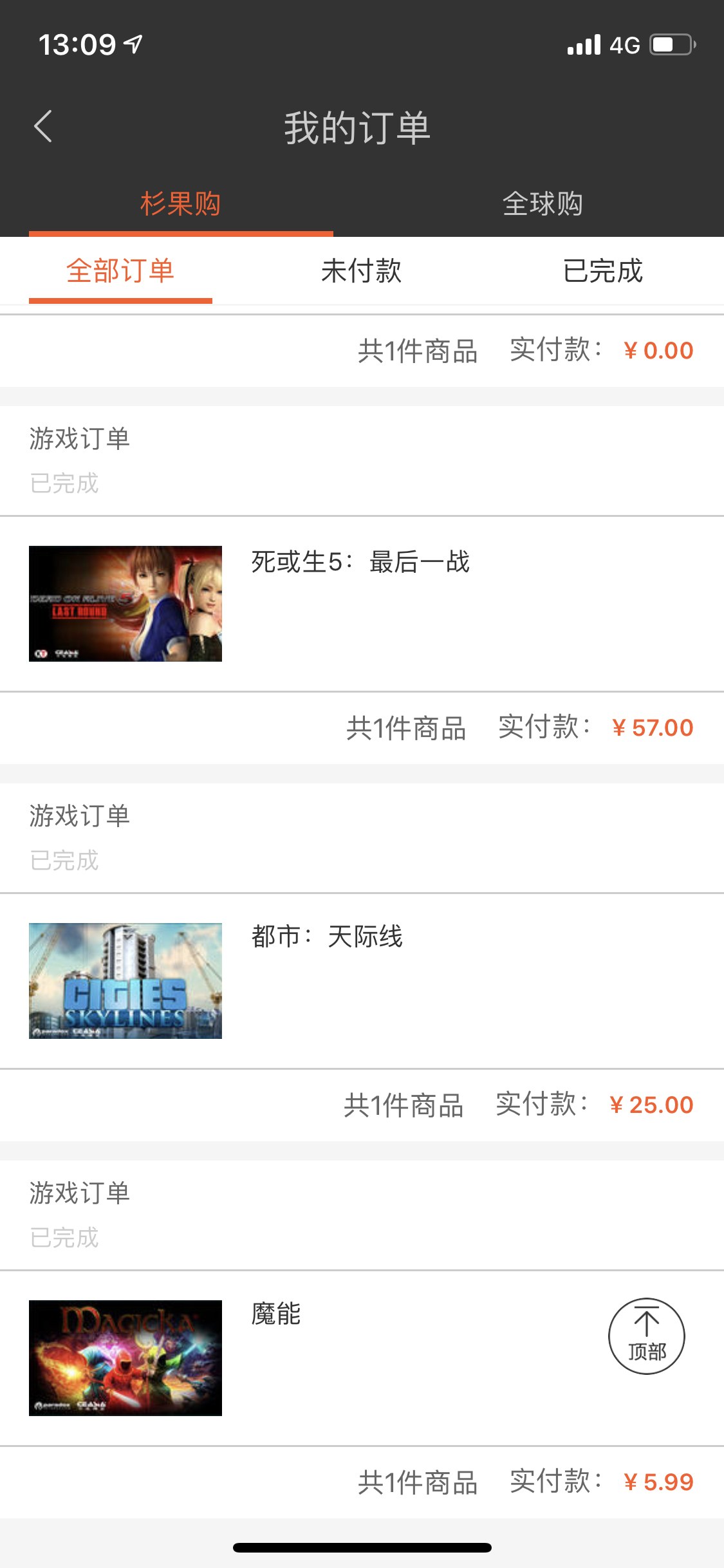
Task: Filter orders by 未付款
Action: click(362, 271)
